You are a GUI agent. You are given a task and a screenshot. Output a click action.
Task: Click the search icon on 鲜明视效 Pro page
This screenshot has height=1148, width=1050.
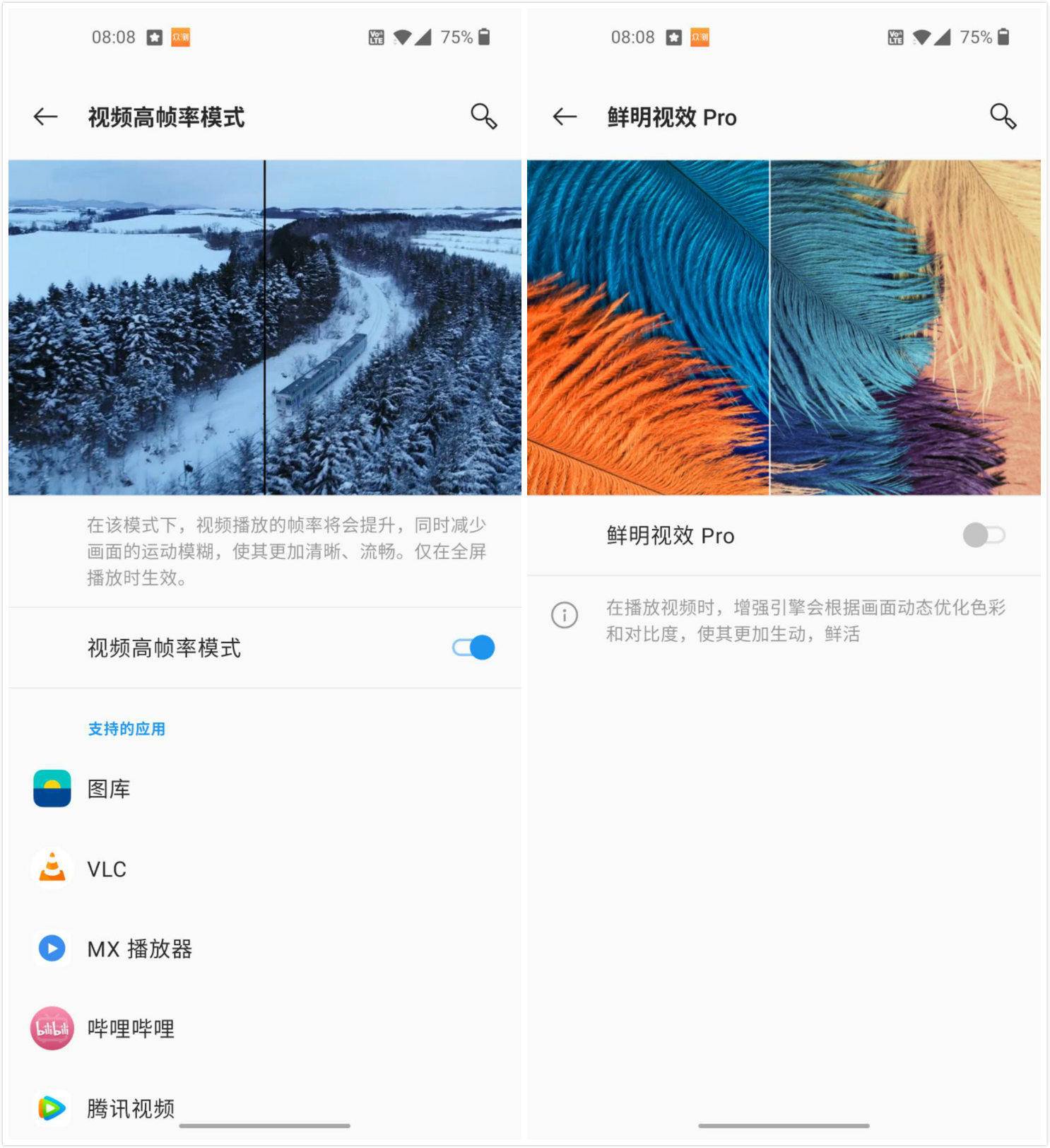pos(1004,117)
